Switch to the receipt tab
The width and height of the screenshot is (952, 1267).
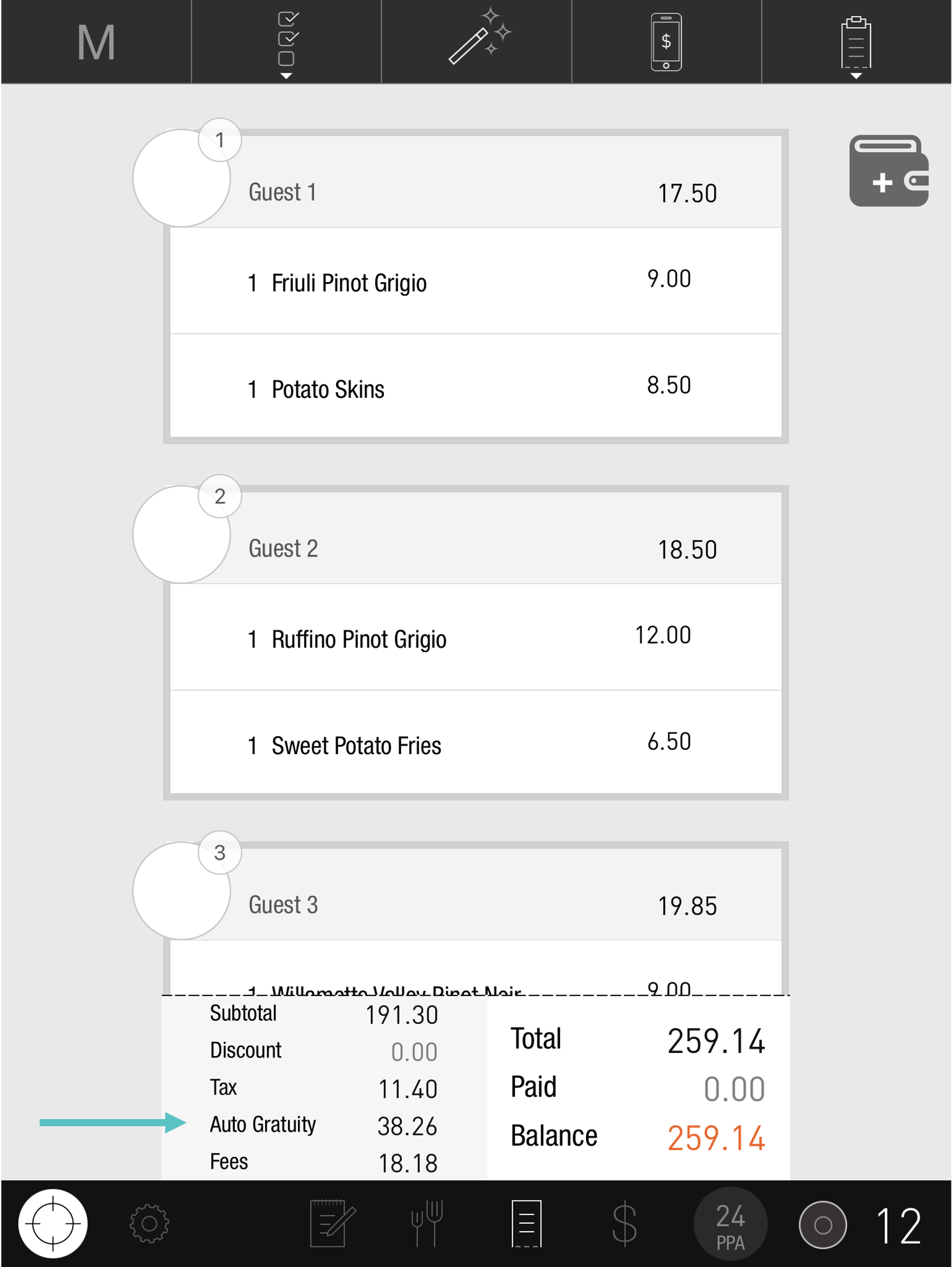point(526,1223)
